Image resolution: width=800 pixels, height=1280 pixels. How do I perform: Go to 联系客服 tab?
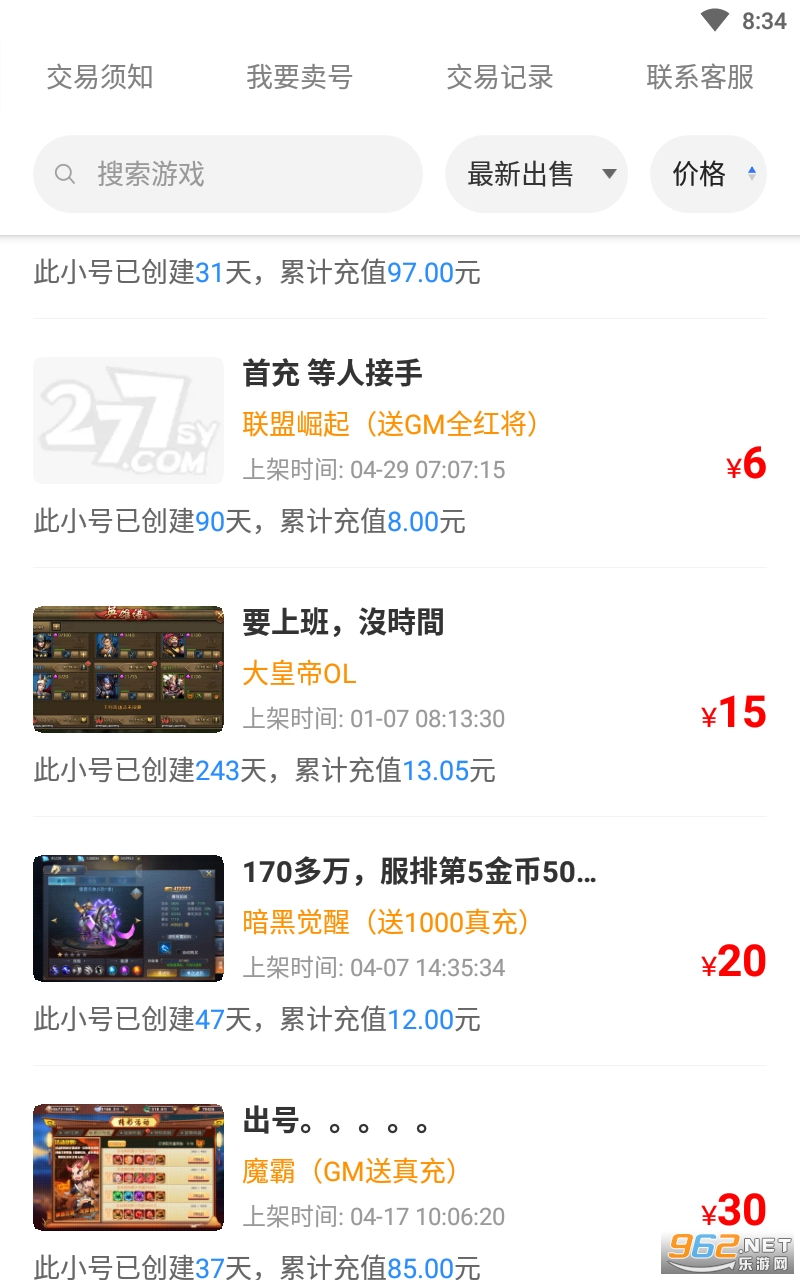pos(700,77)
